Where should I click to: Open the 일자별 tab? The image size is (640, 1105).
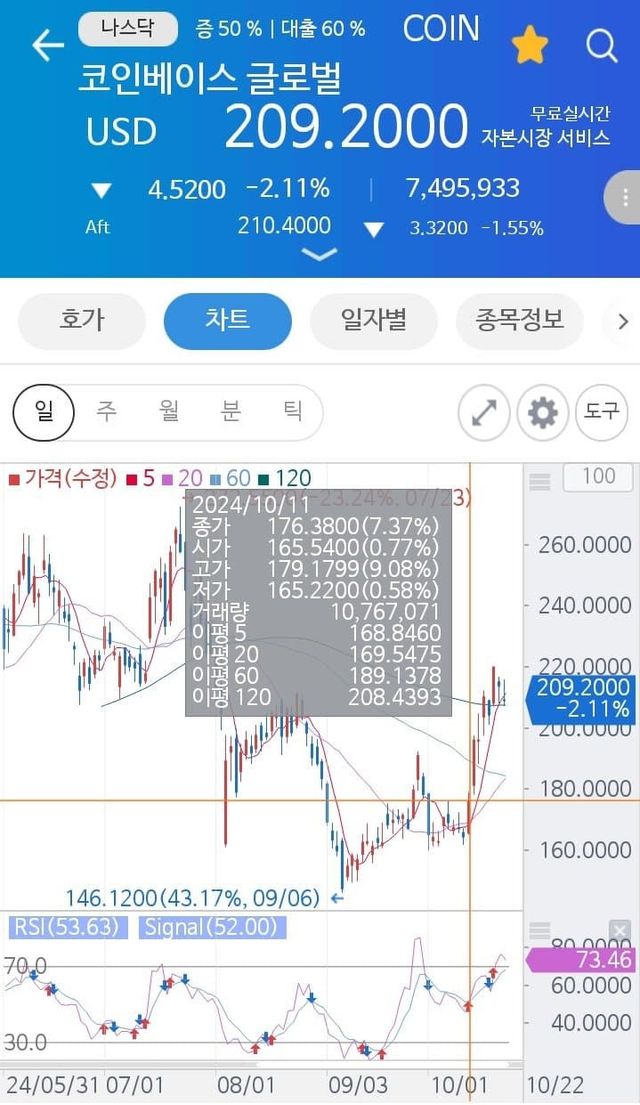(372, 321)
